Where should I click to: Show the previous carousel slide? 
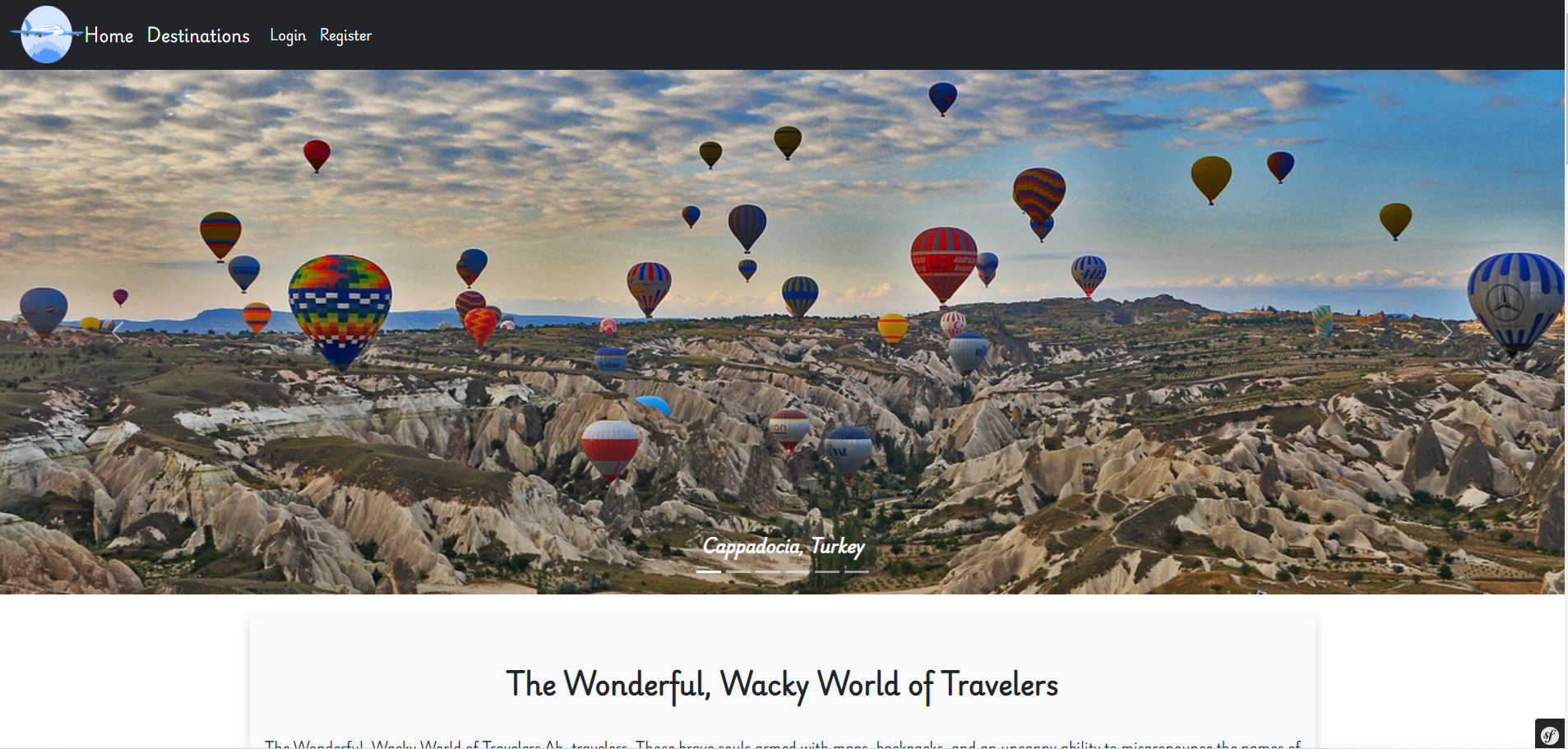coord(118,332)
